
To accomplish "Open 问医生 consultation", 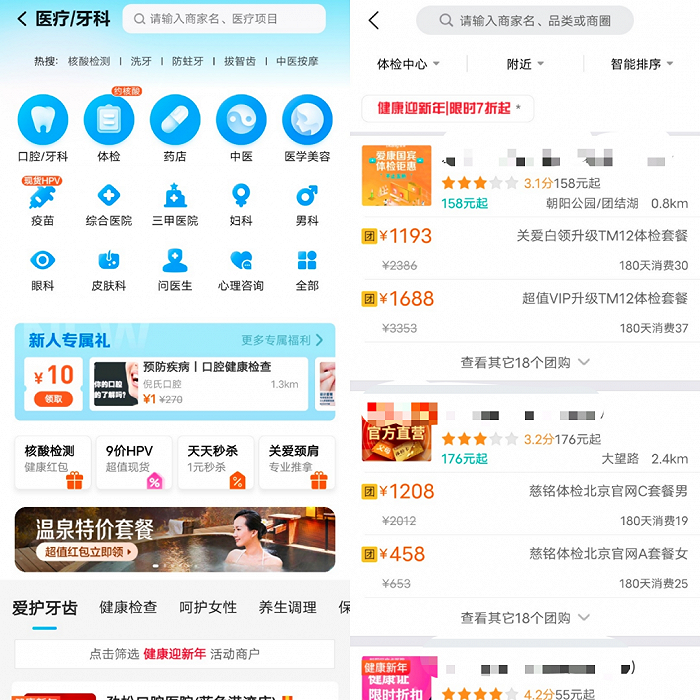I will click(x=175, y=268).
